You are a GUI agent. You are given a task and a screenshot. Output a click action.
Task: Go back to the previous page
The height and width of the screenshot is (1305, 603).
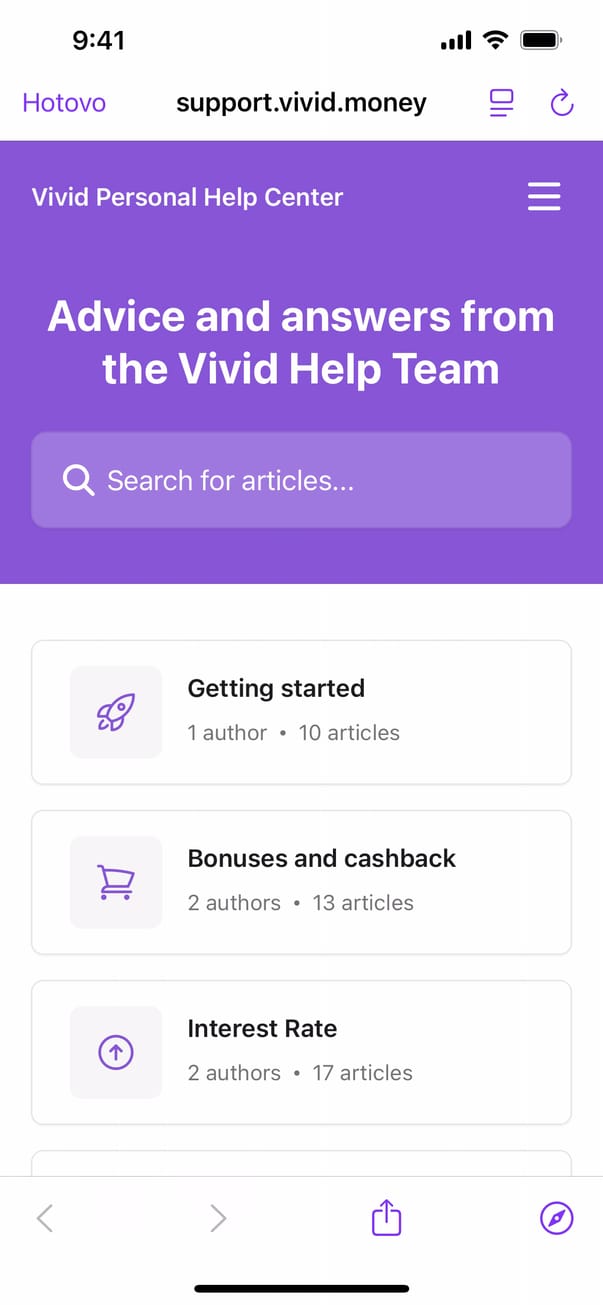(44, 1217)
